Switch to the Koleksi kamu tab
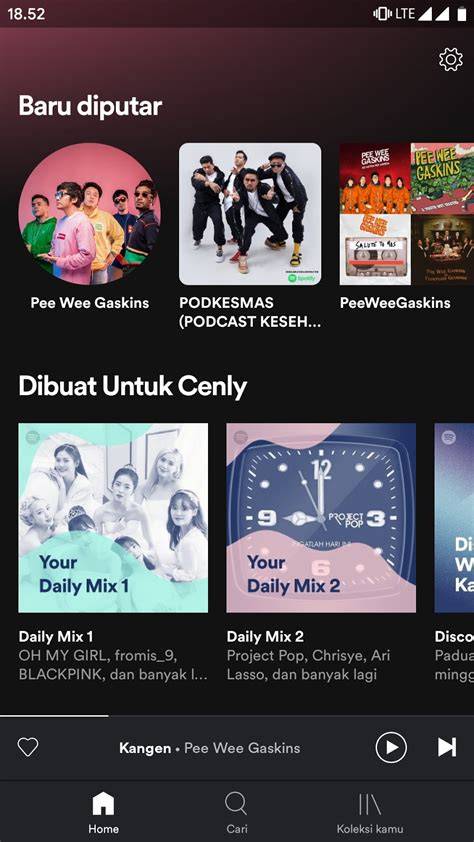The width and height of the screenshot is (474, 842). click(x=370, y=812)
